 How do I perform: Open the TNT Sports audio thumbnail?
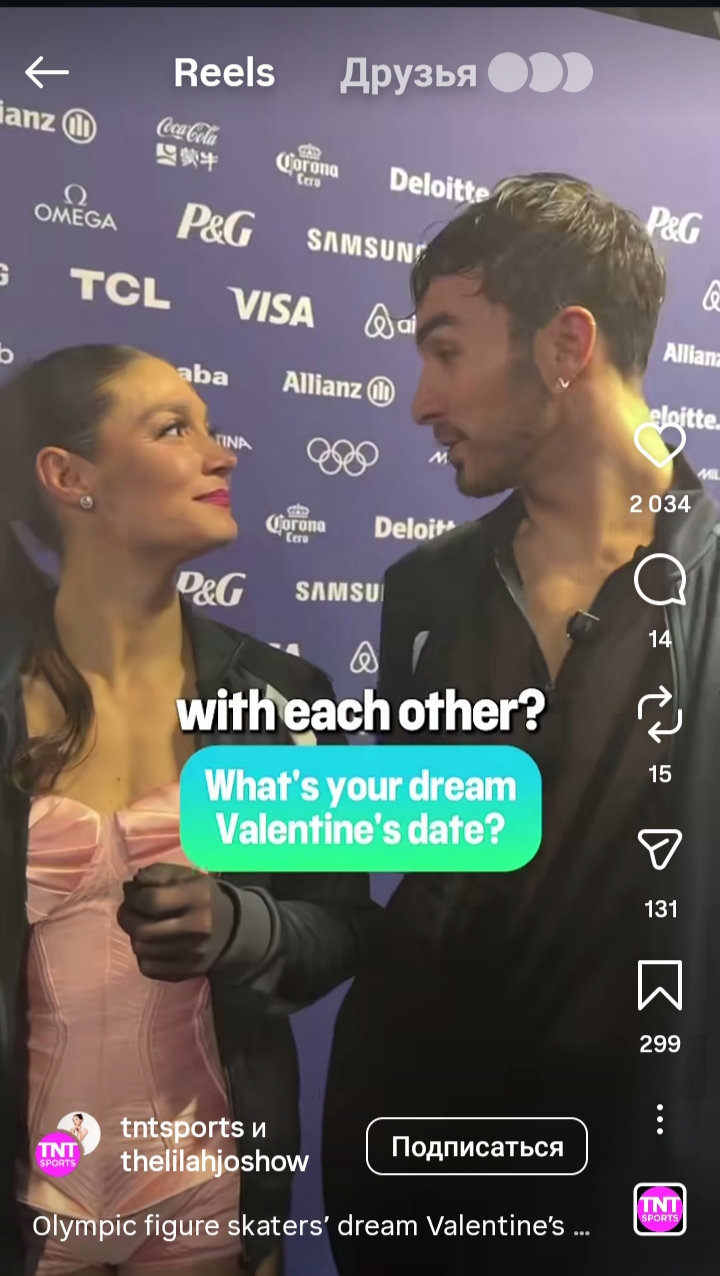(660, 1209)
